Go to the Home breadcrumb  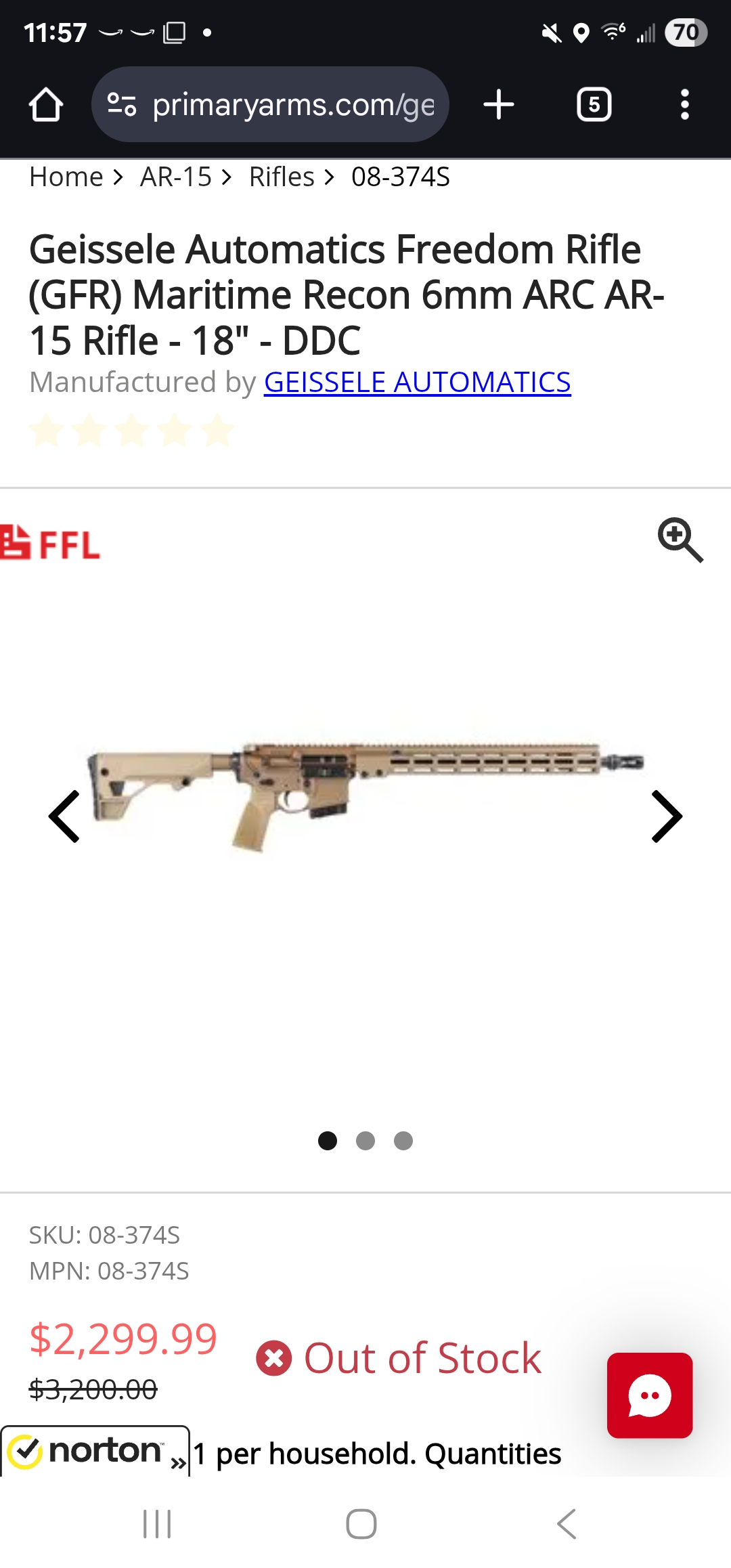coord(66,177)
